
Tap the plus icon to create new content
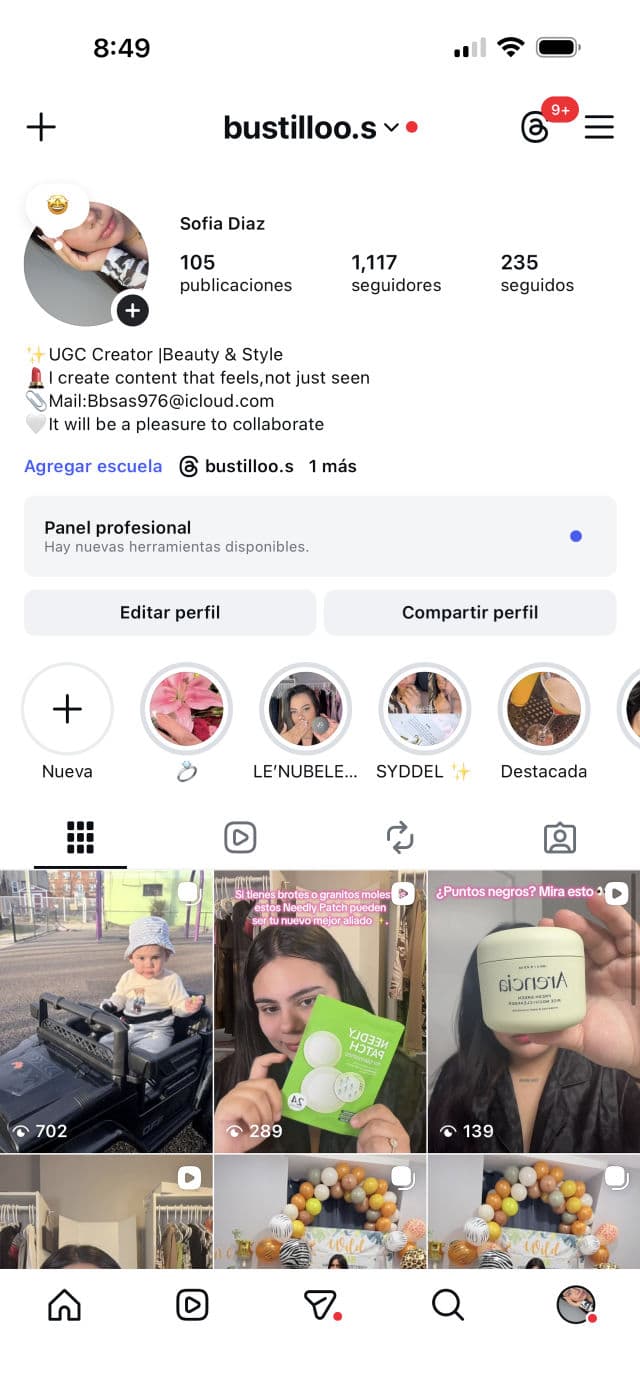click(41, 127)
